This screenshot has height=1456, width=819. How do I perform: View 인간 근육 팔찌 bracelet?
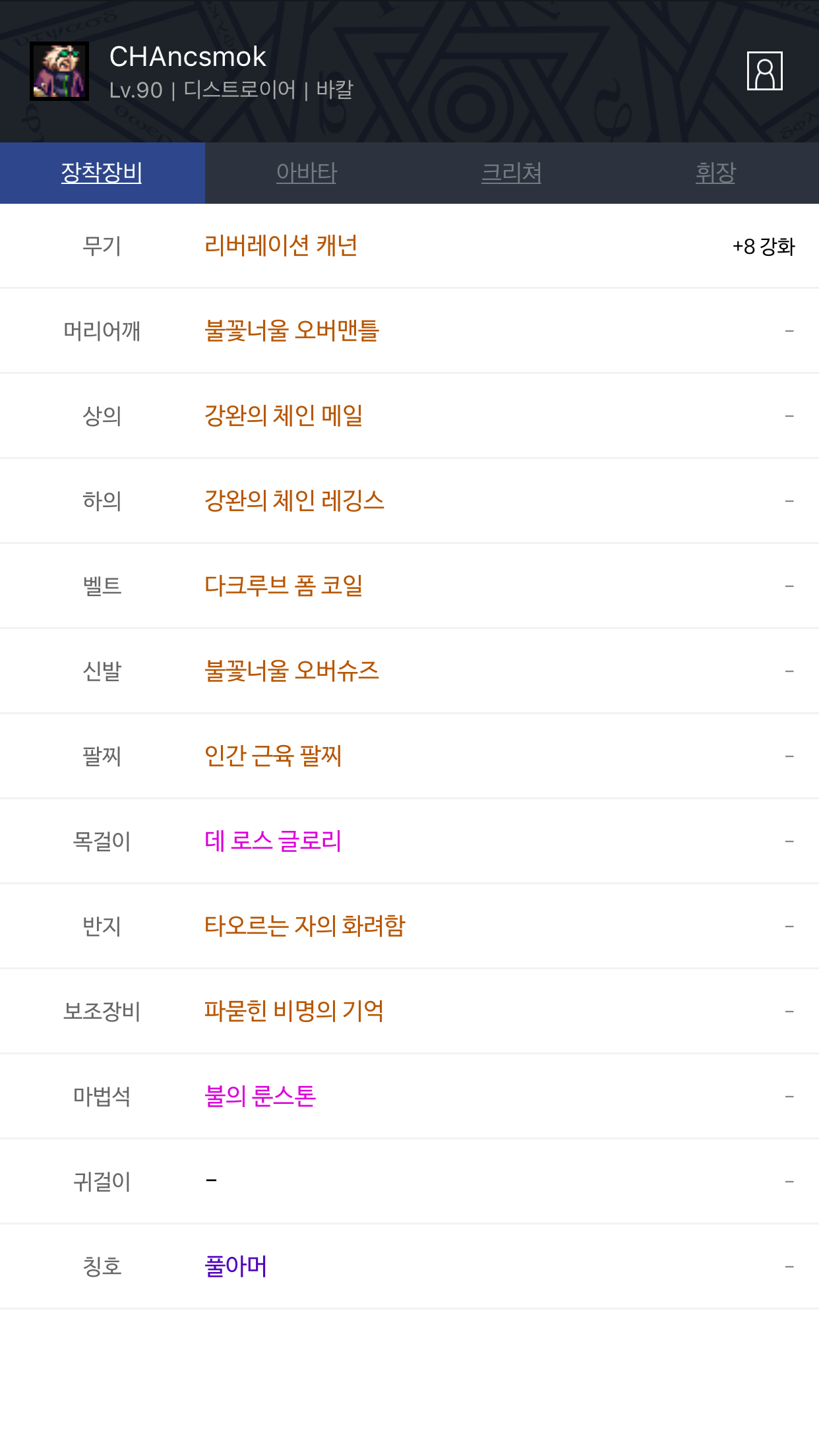tap(273, 756)
